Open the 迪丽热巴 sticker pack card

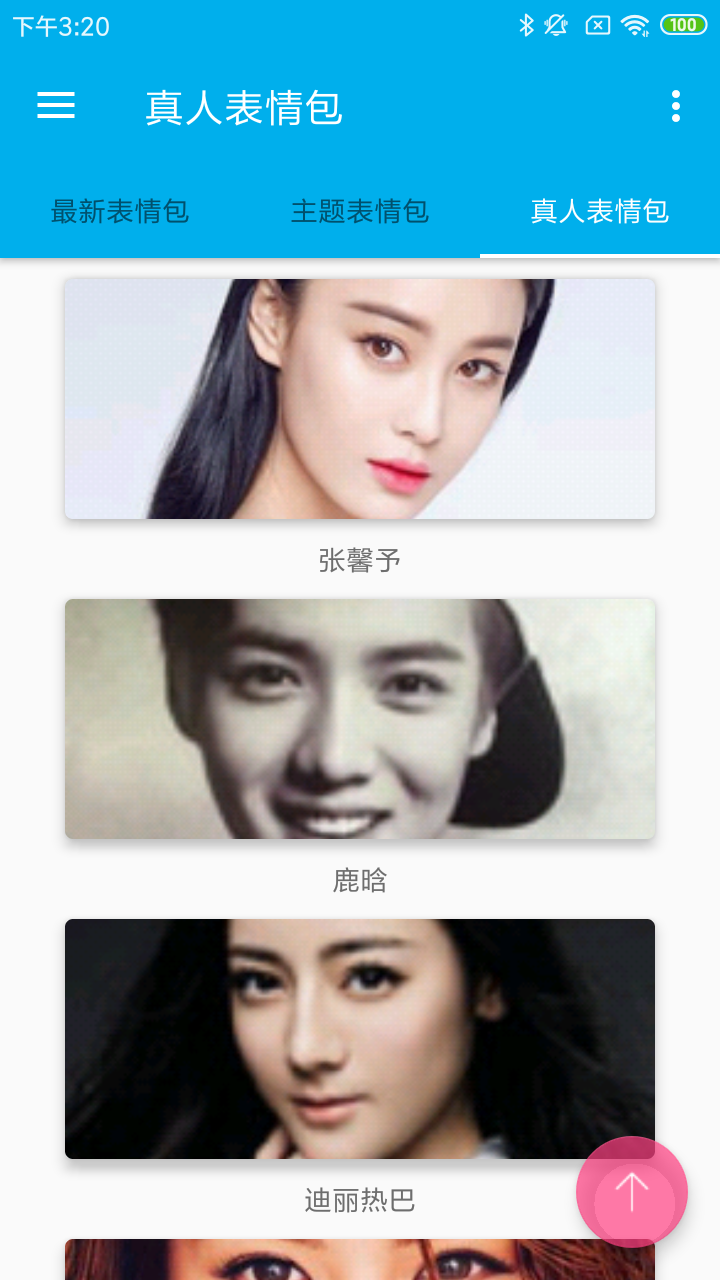click(x=360, y=1039)
